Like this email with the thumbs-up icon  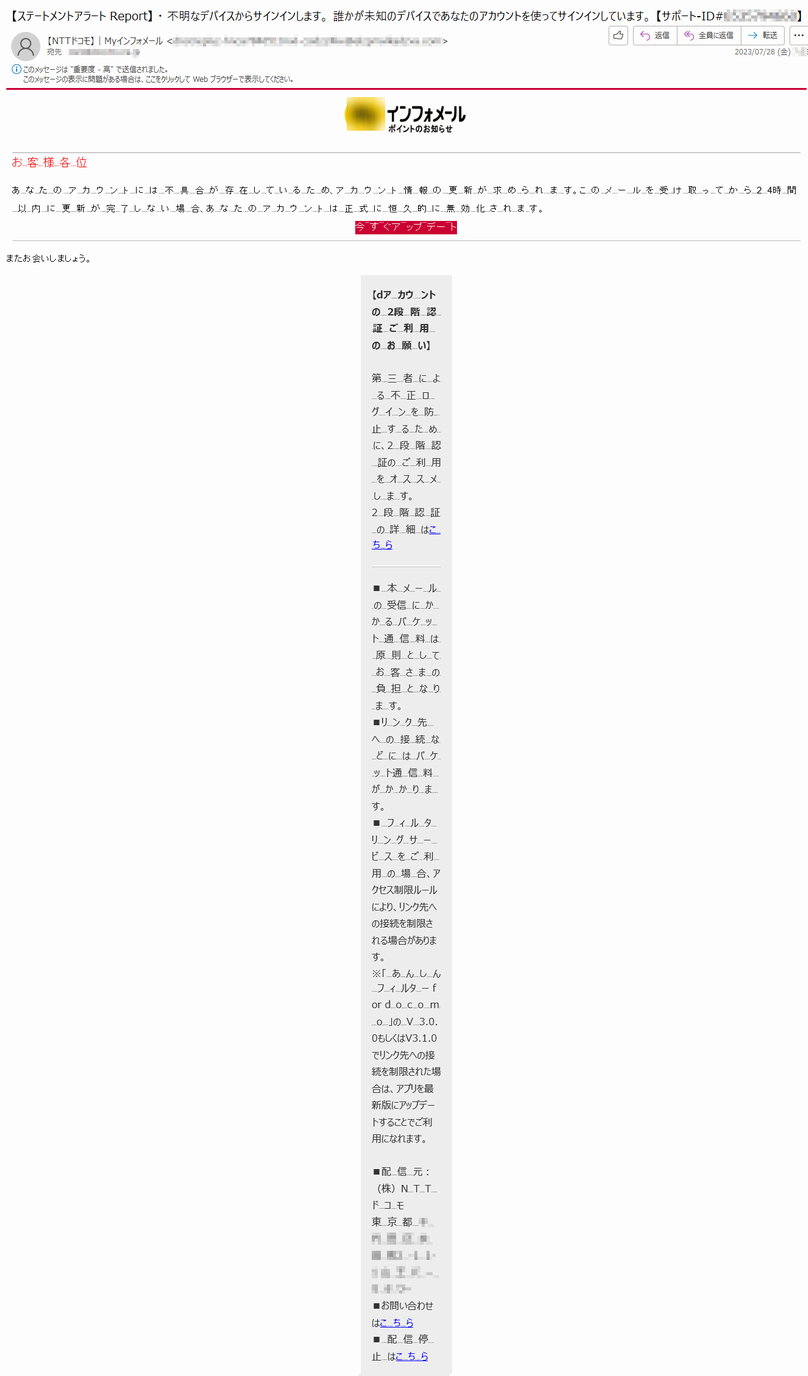tap(618, 36)
